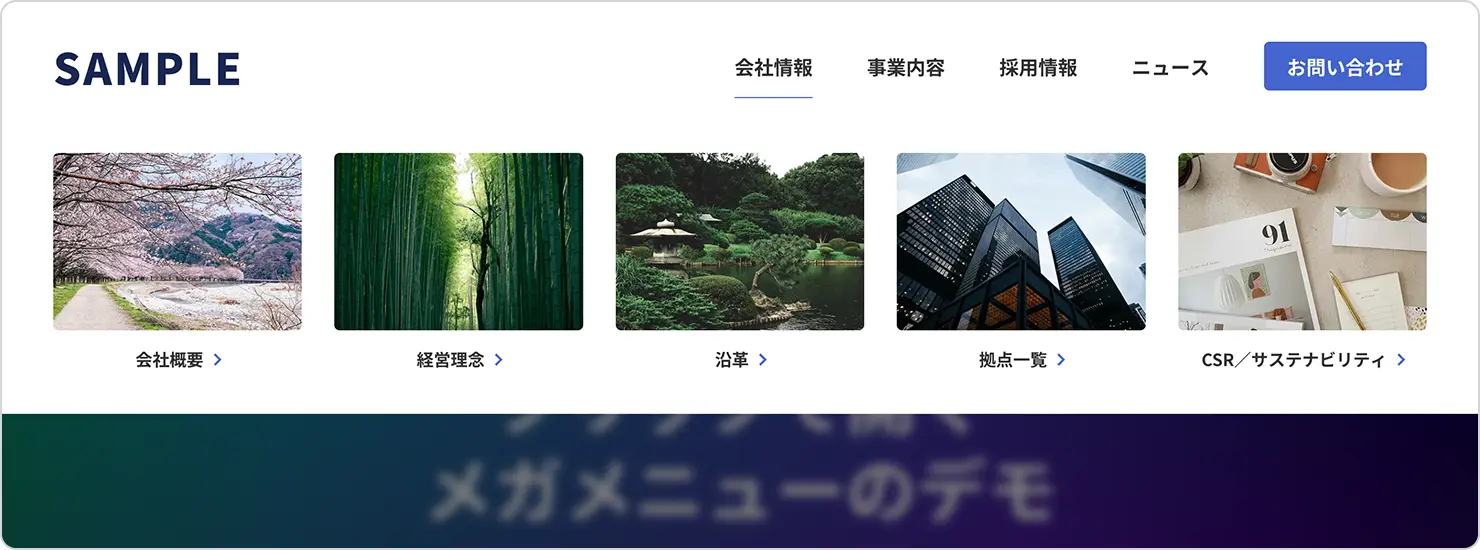Tap the お問い合わせ contact button
The width and height of the screenshot is (1480, 550).
(x=1344, y=67)
